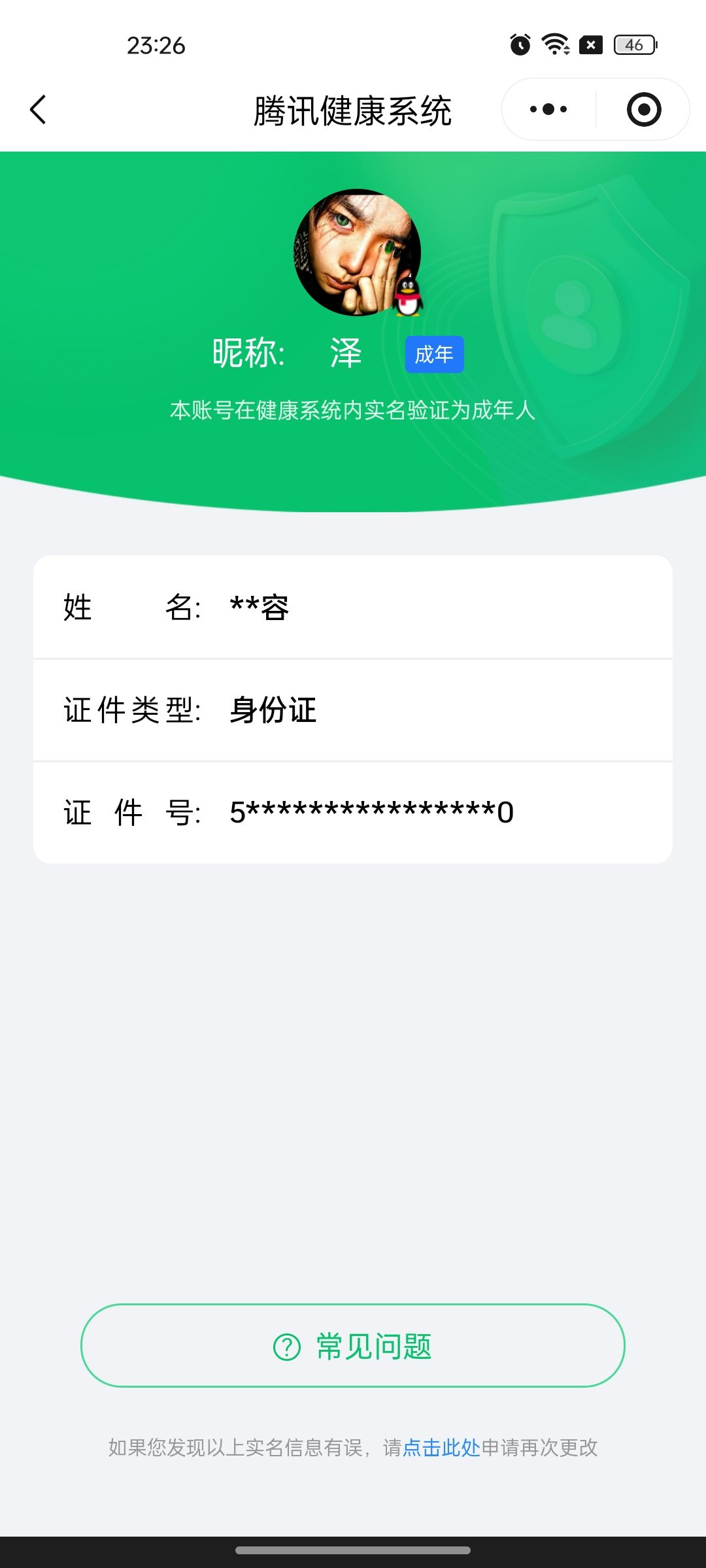Tap the home indicator bar at bottom

pos(353,1549)
